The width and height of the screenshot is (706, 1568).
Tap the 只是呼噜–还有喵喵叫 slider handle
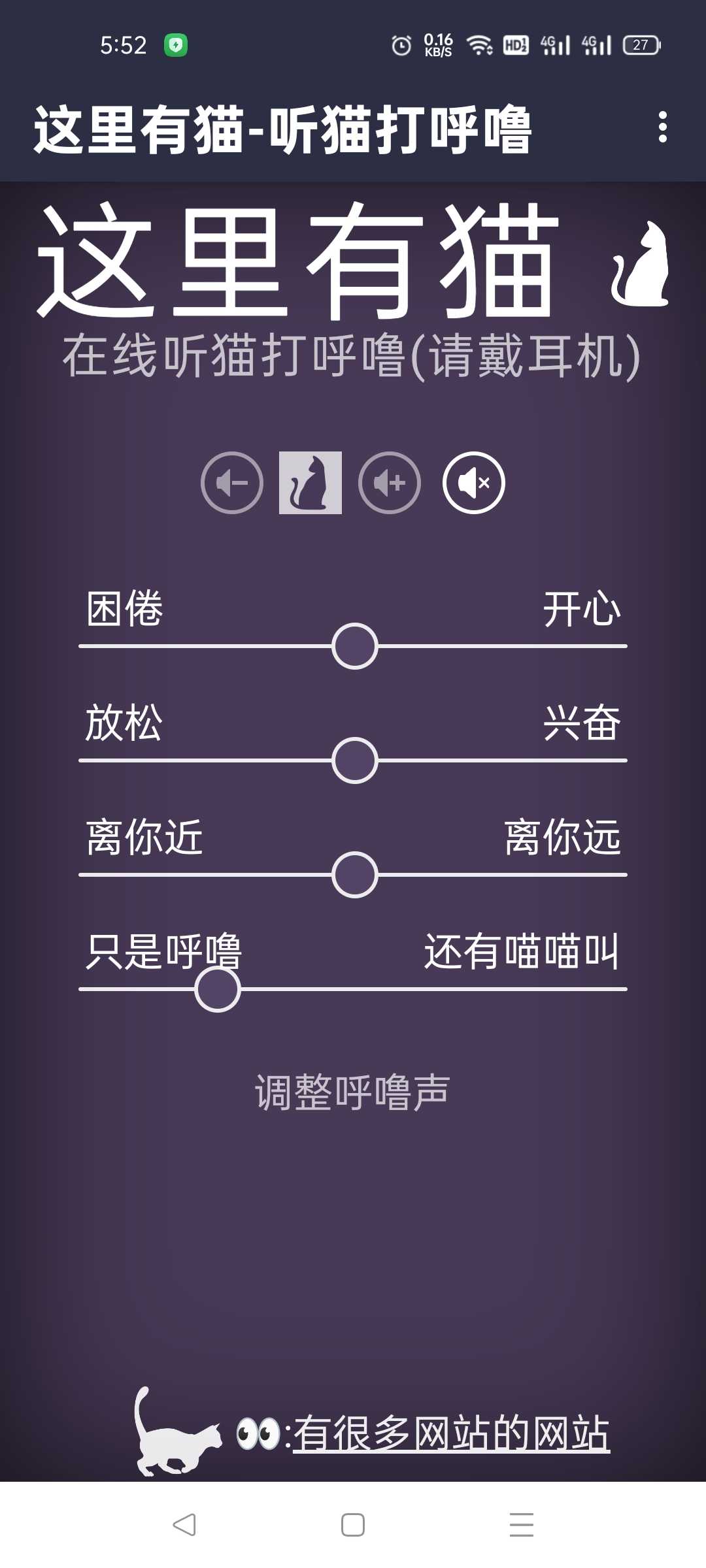[218, 989]
